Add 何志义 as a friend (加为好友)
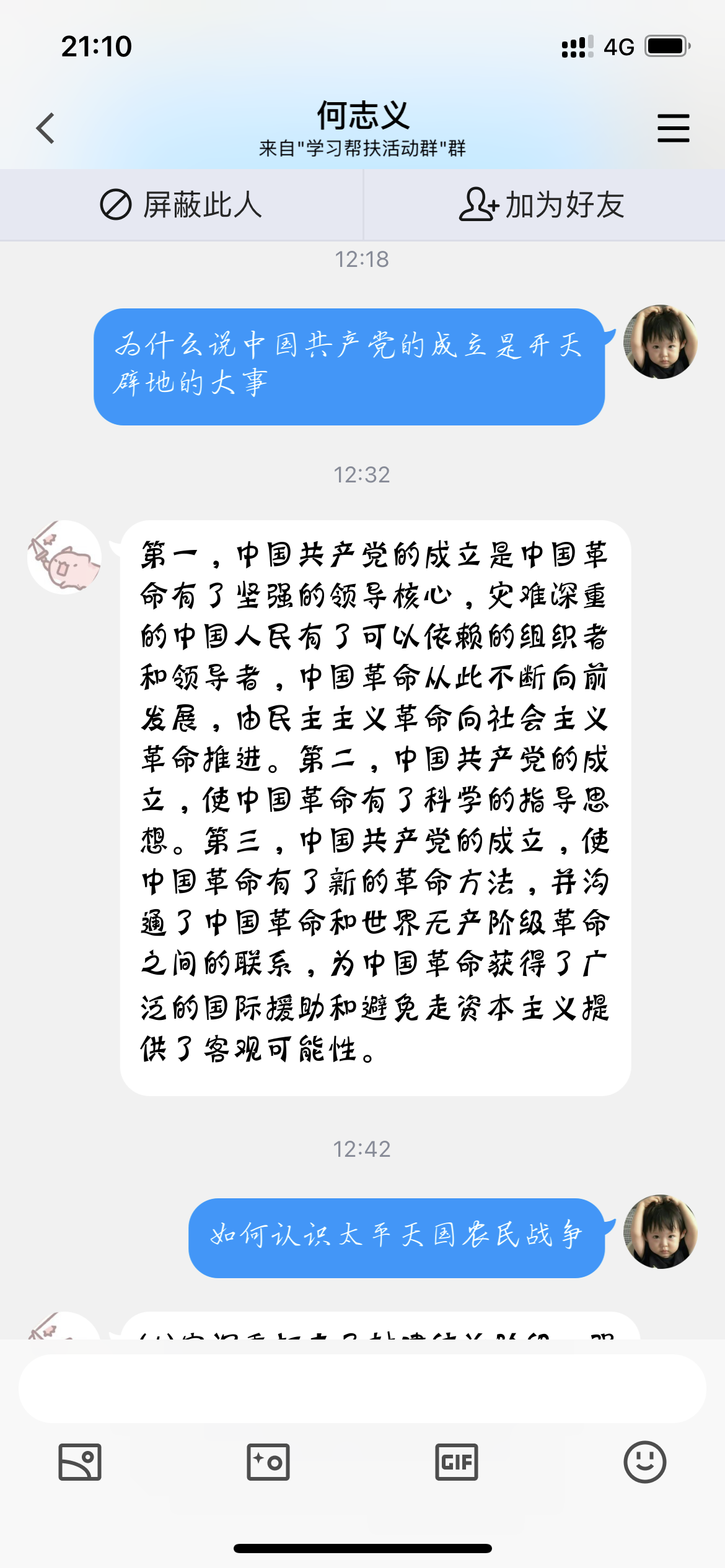725x1568 pixels. coord(542,205)
